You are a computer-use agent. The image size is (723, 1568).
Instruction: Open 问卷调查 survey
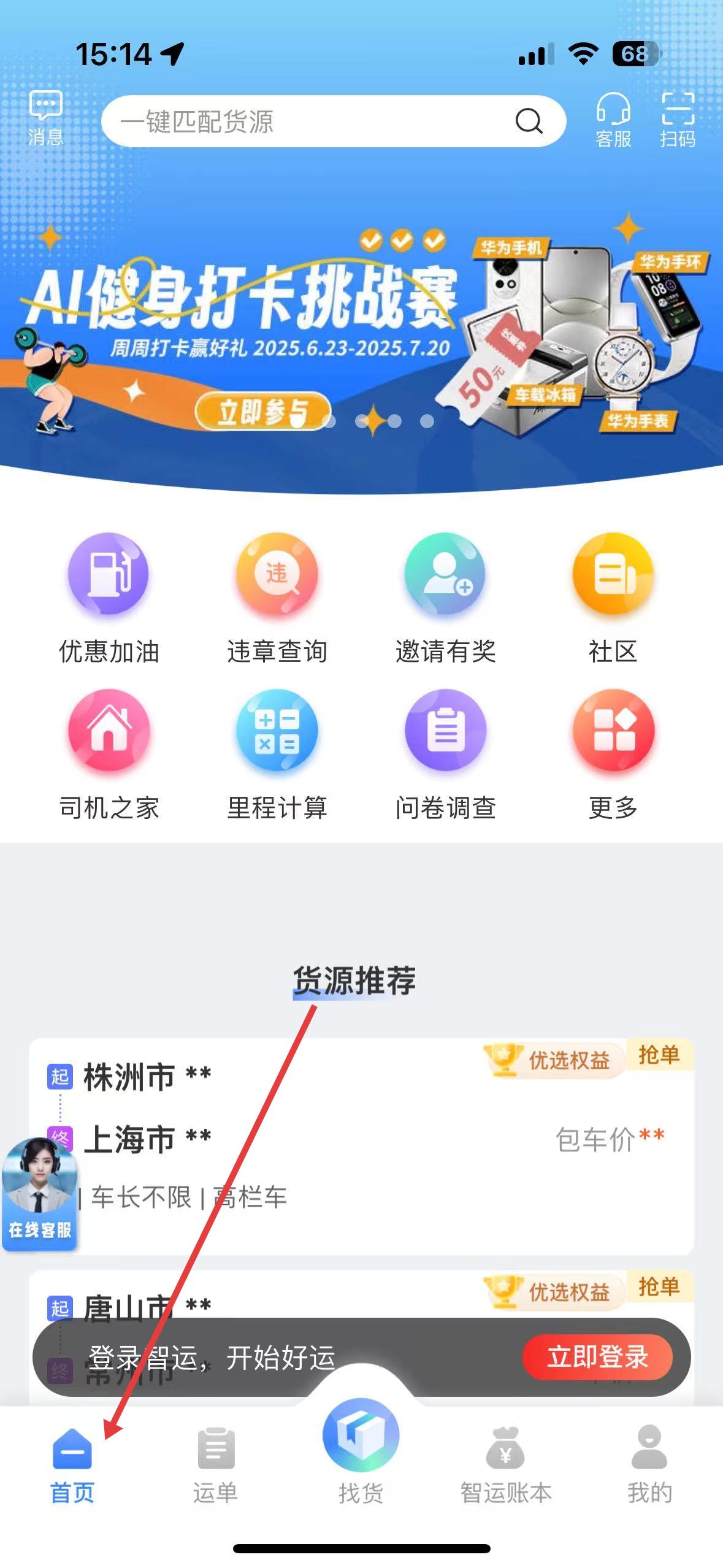pos(445,755)
